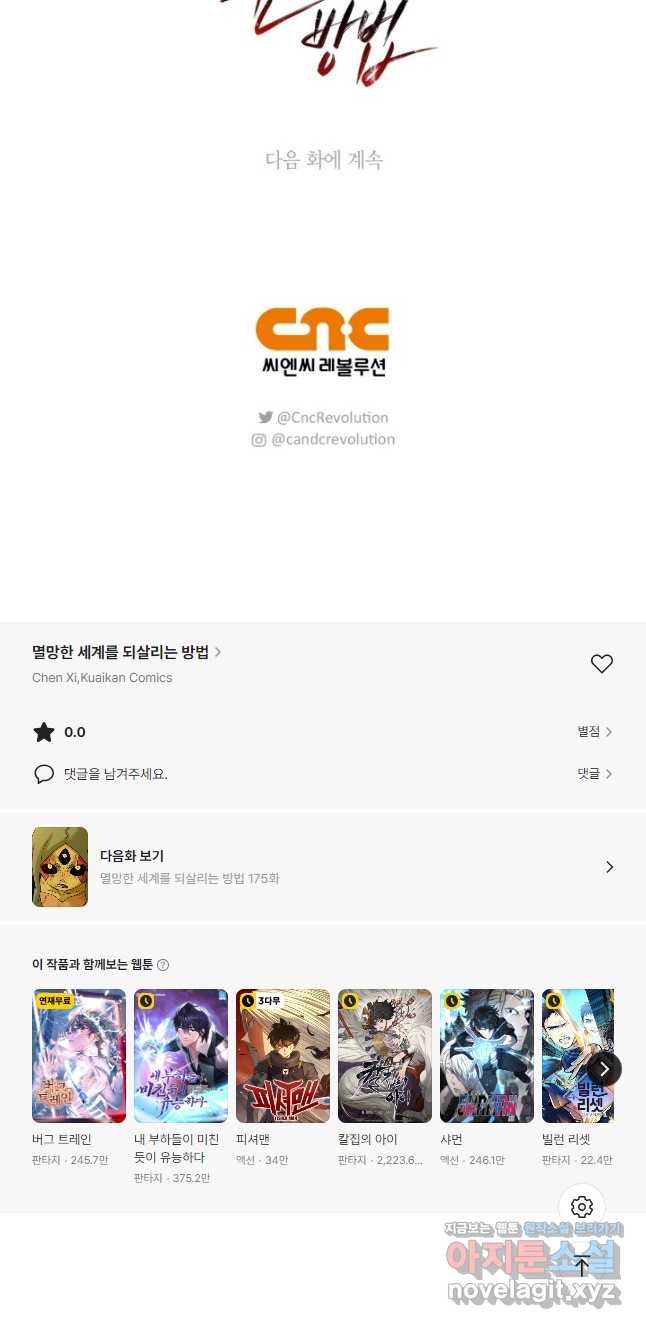Show more recommended webtoons with the arrow

[604, 1069]
